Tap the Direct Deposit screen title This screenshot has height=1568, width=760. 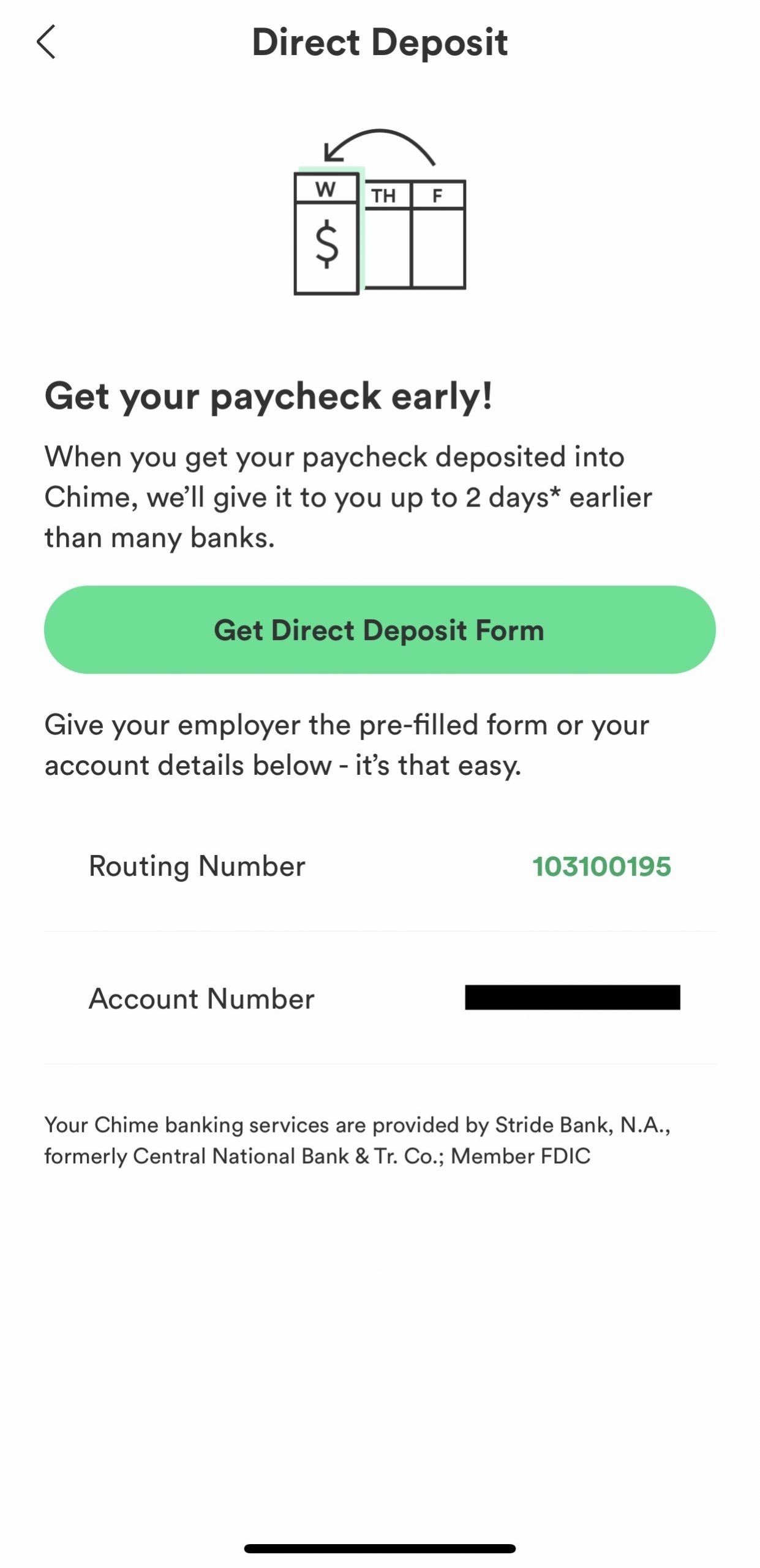pos(380,43)
